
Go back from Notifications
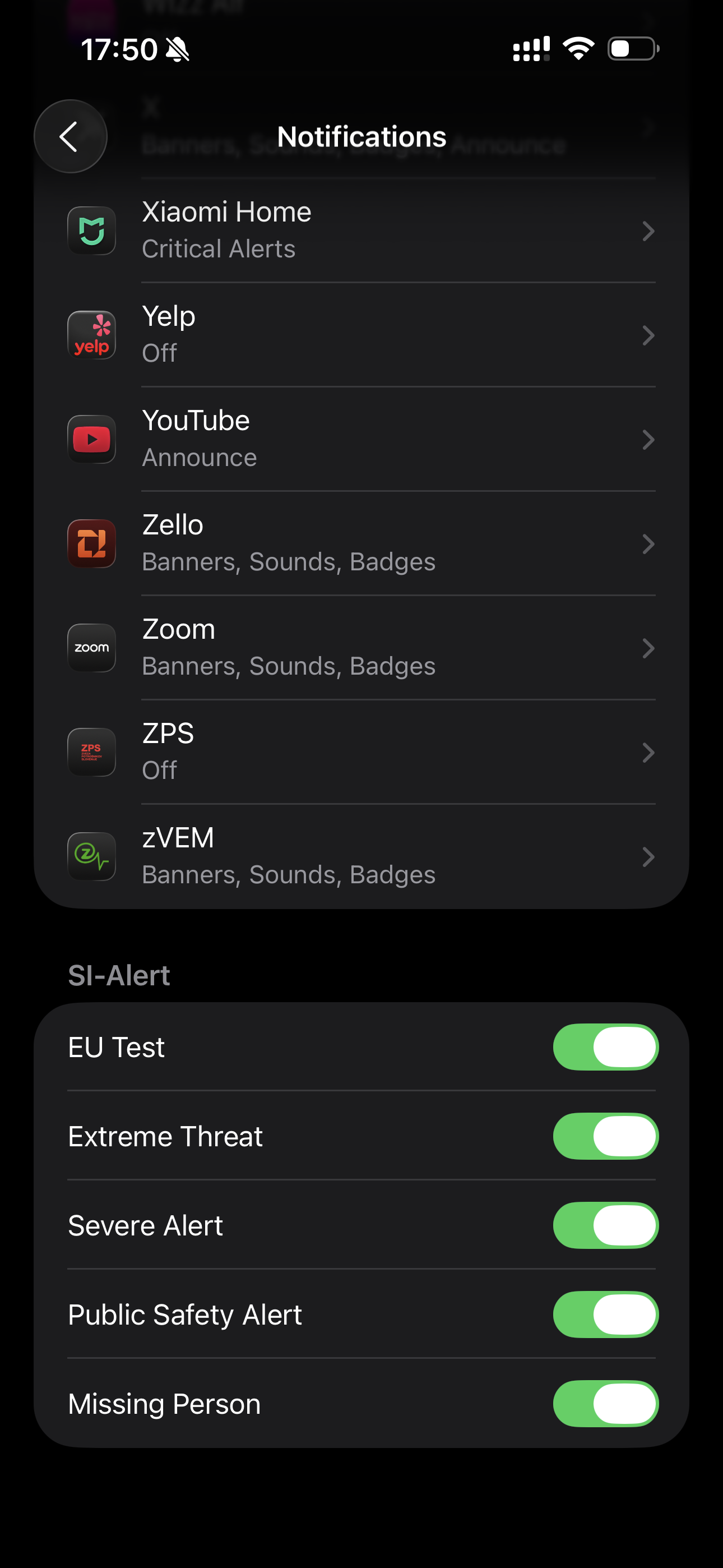pos(71,136)
